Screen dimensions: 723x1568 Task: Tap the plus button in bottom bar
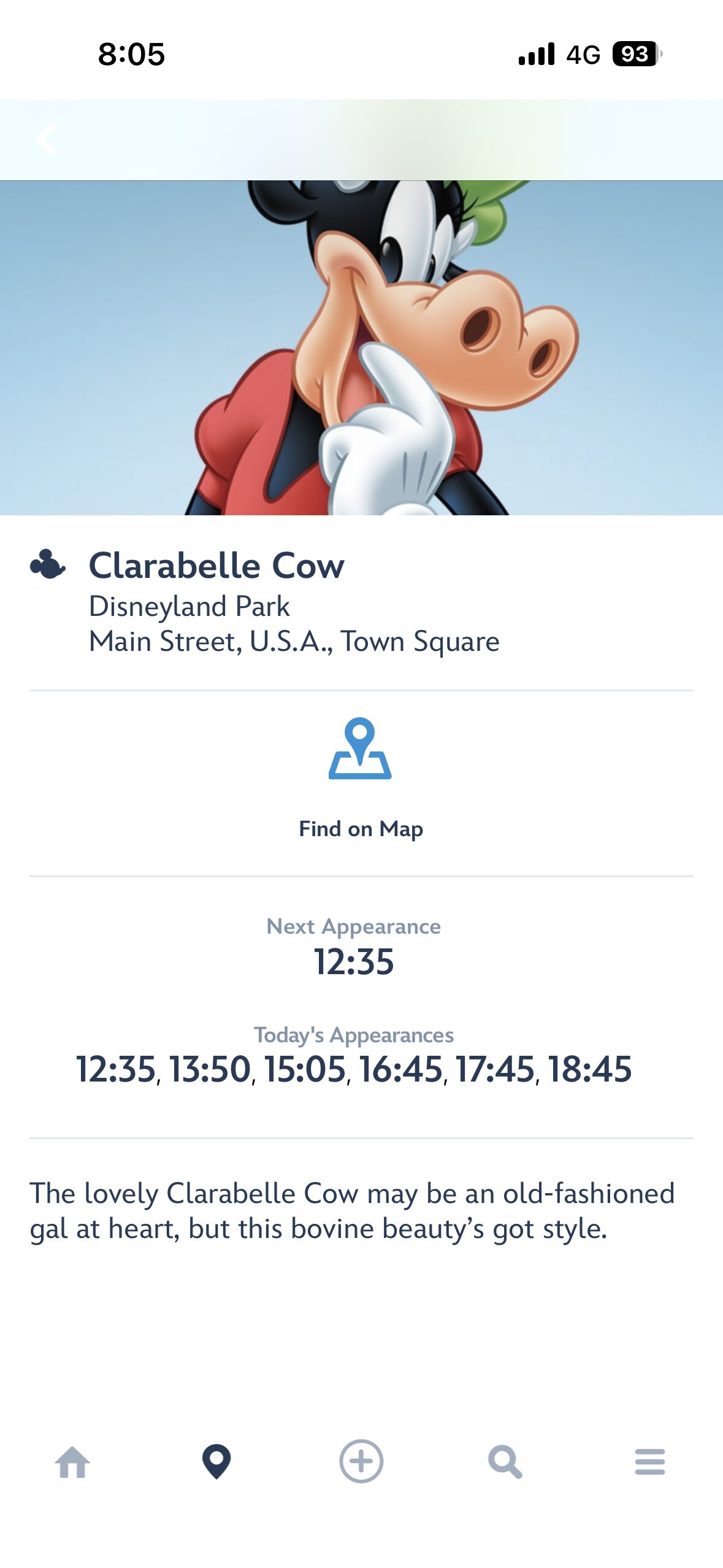[x=361, y=1462]
